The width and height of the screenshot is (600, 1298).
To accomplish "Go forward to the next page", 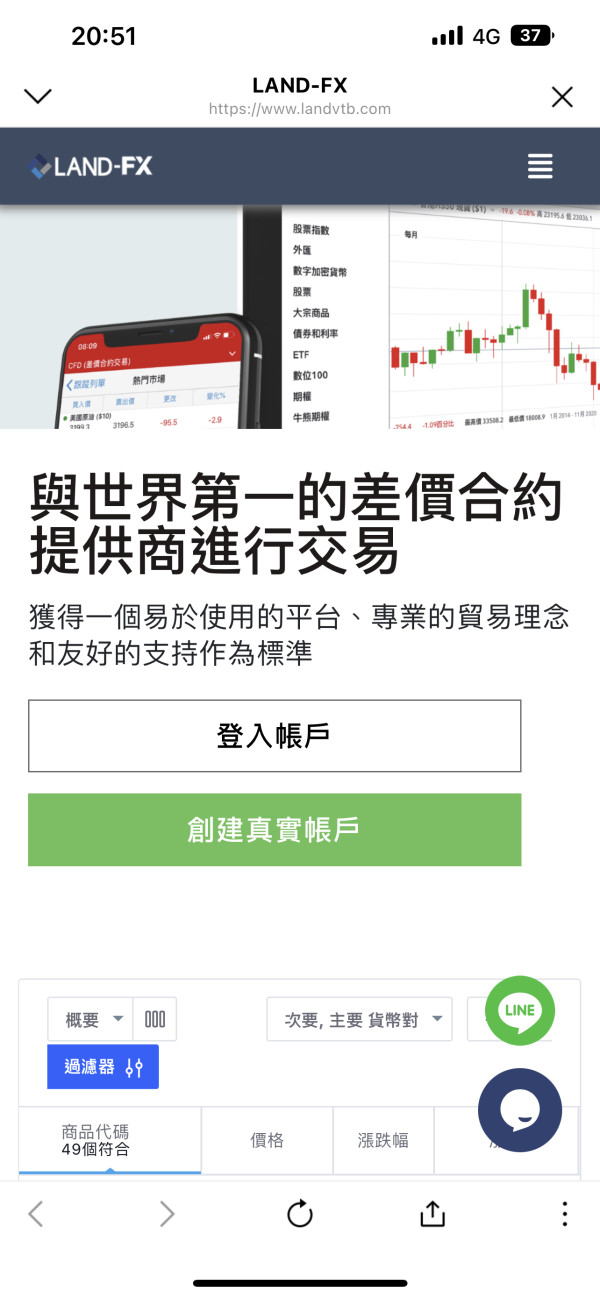I will tap(167, 1214).
